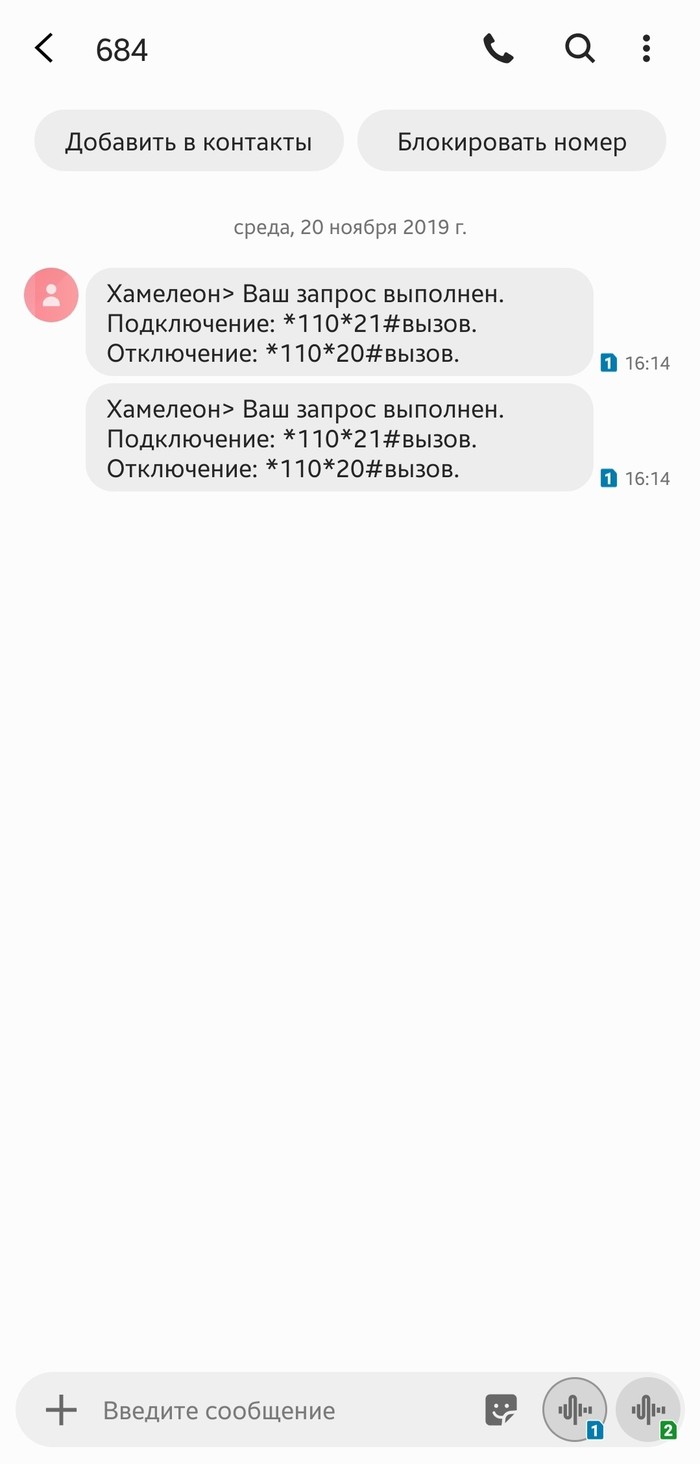Search within this conversation

tap(580, 48)
